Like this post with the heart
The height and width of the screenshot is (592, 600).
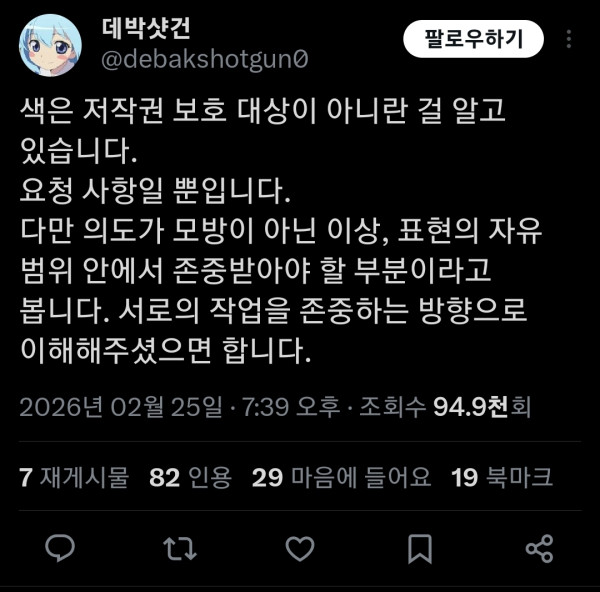coord(300,548)
